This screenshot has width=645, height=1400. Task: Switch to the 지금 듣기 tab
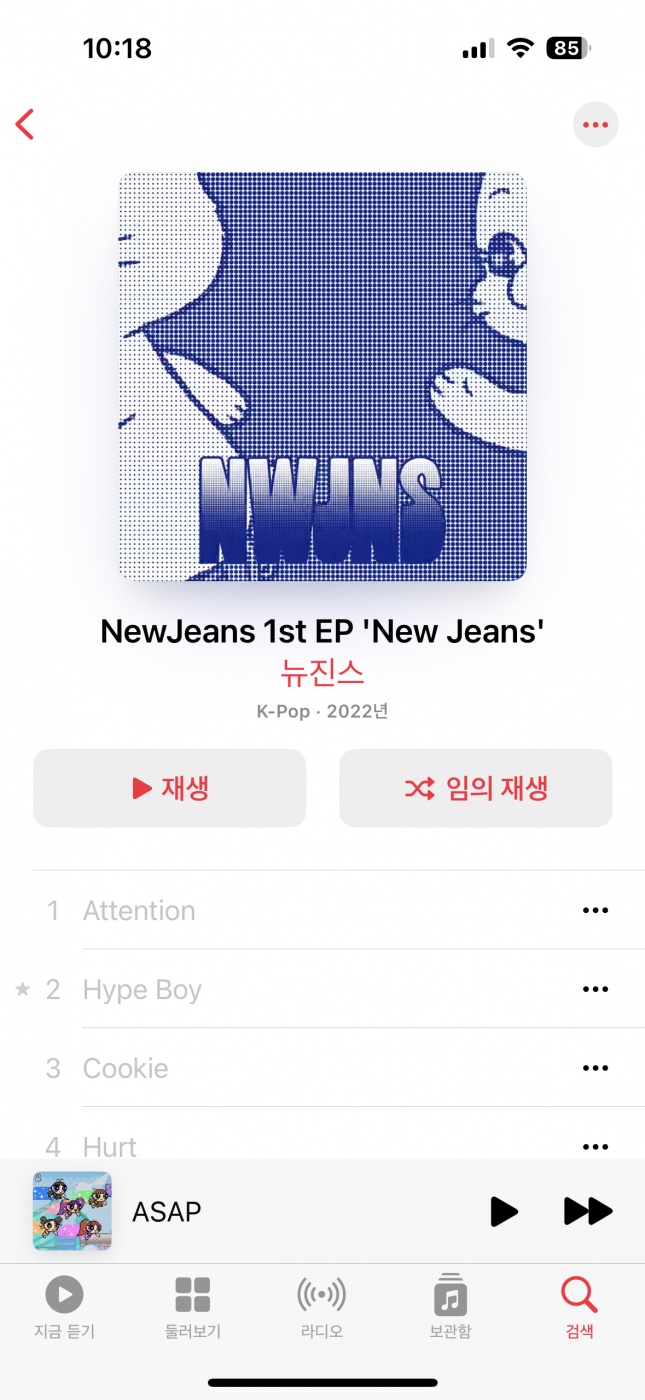coord(64,1307)
